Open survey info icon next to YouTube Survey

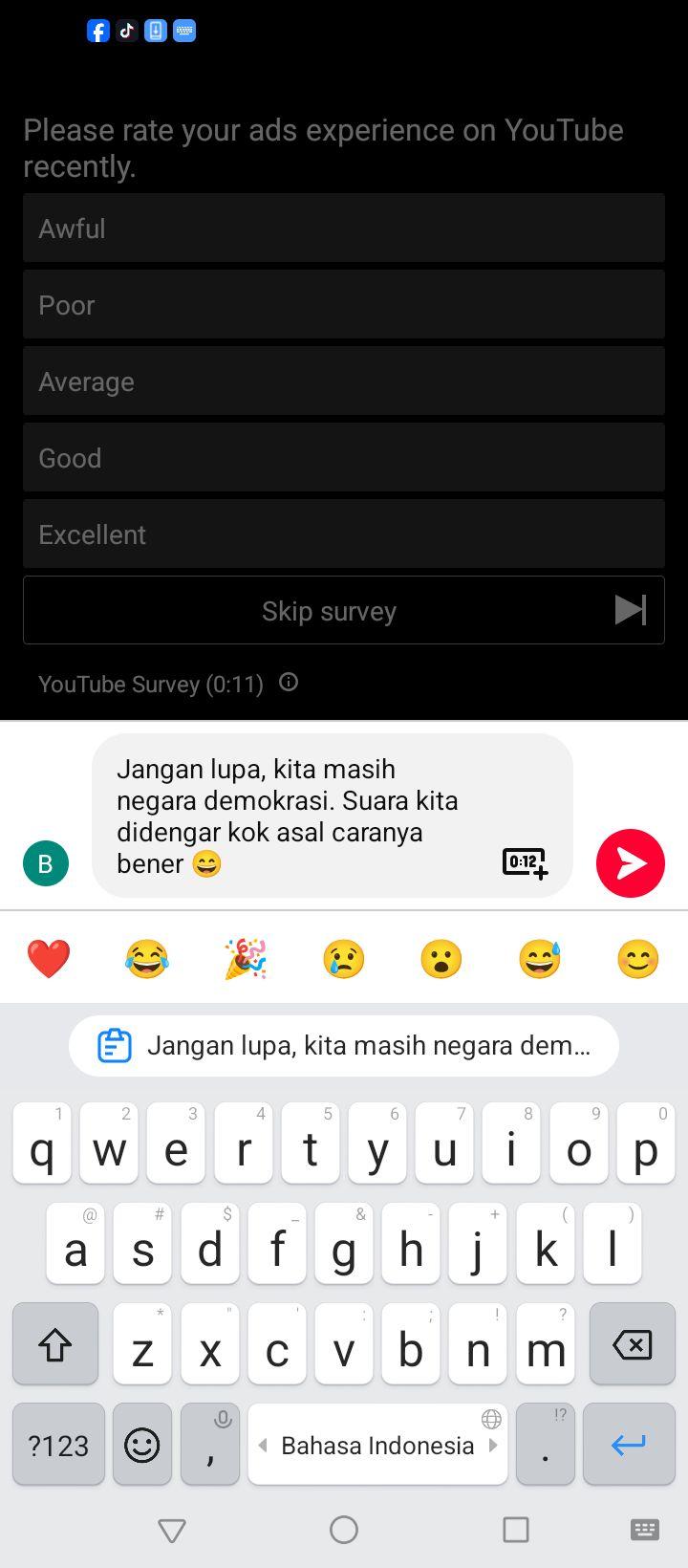pos(289,683)
